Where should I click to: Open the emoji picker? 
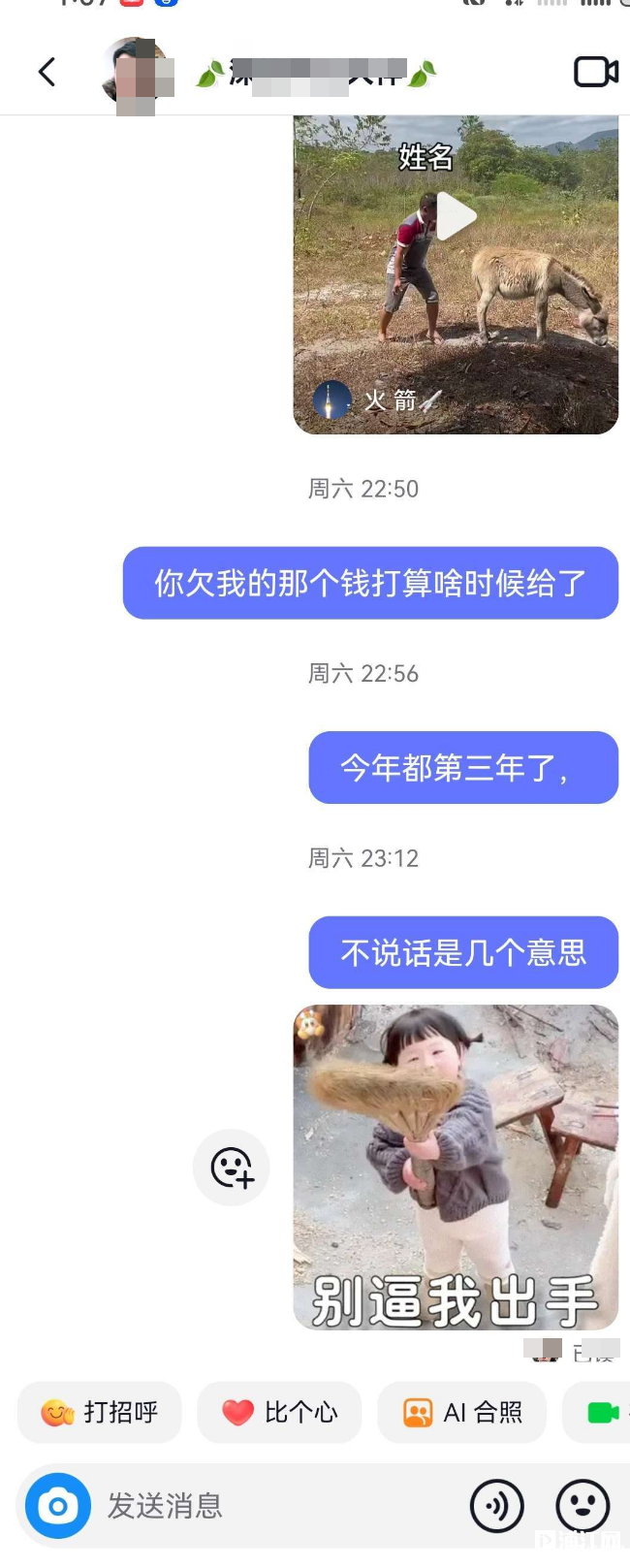click(583, 1506)
